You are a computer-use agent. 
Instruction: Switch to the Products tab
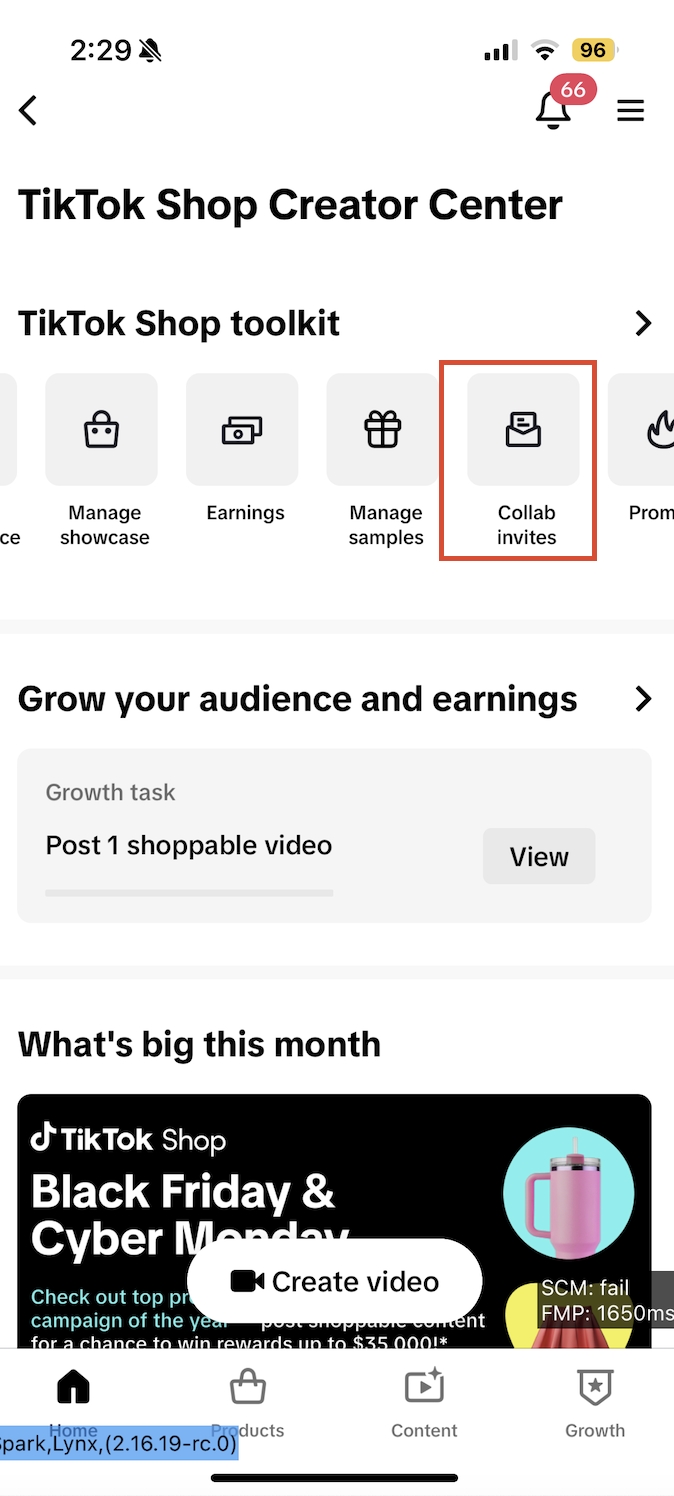point(247,1400)
